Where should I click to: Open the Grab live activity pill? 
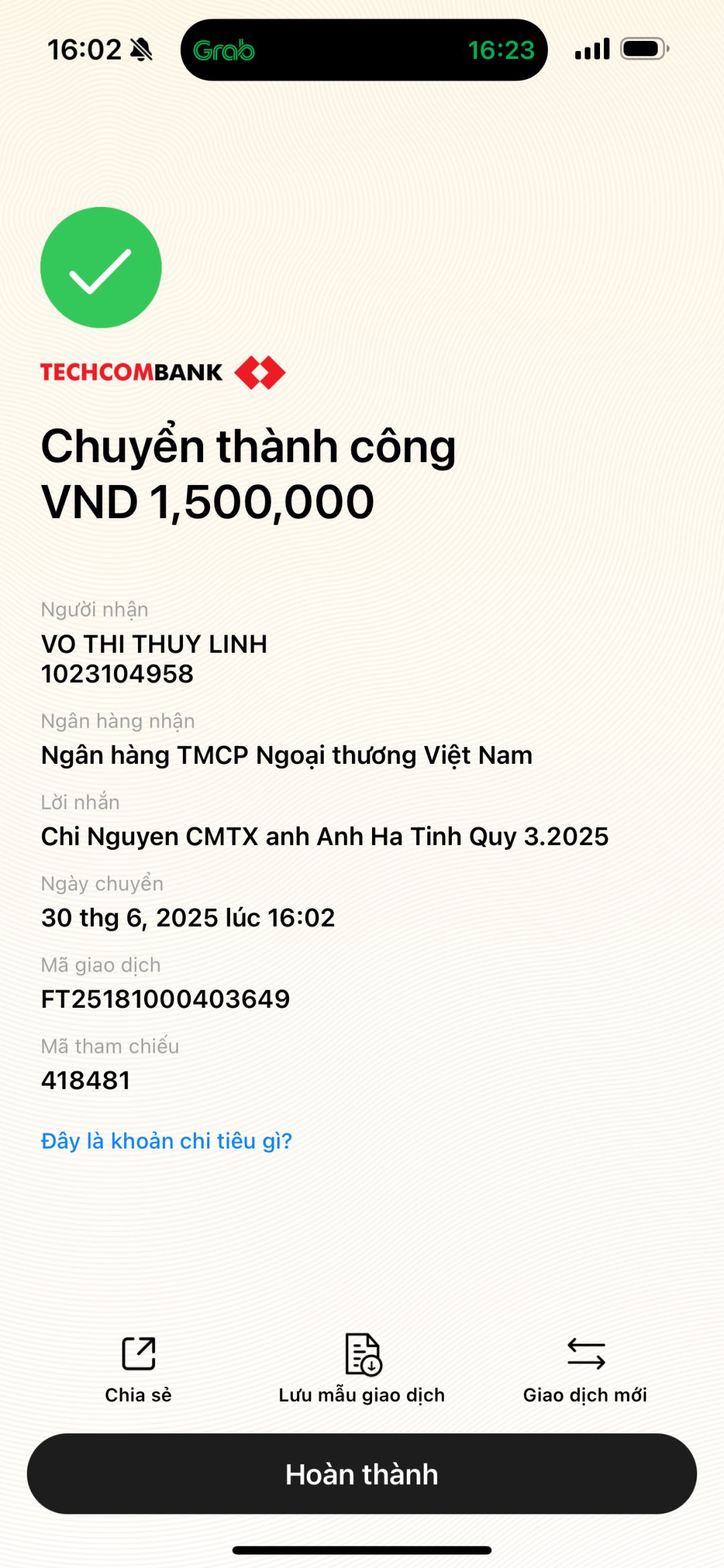coord(363,50)
